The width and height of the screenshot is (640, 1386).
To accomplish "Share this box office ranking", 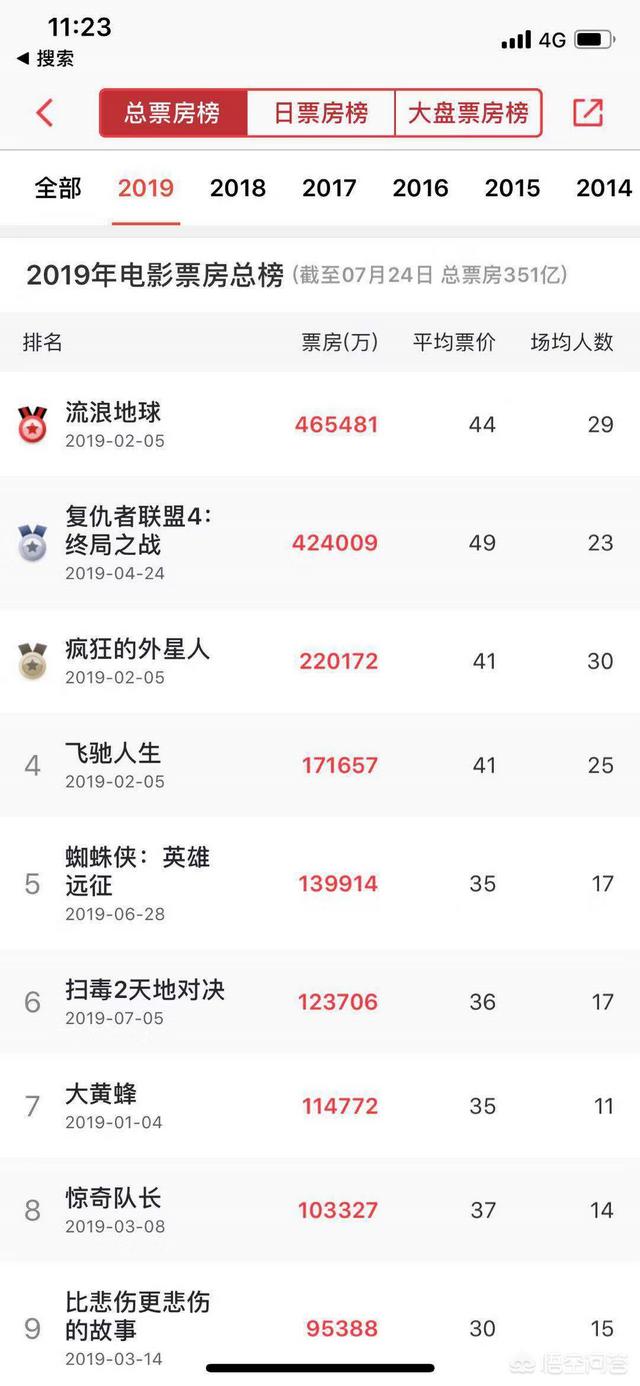I will pos(588,112).
